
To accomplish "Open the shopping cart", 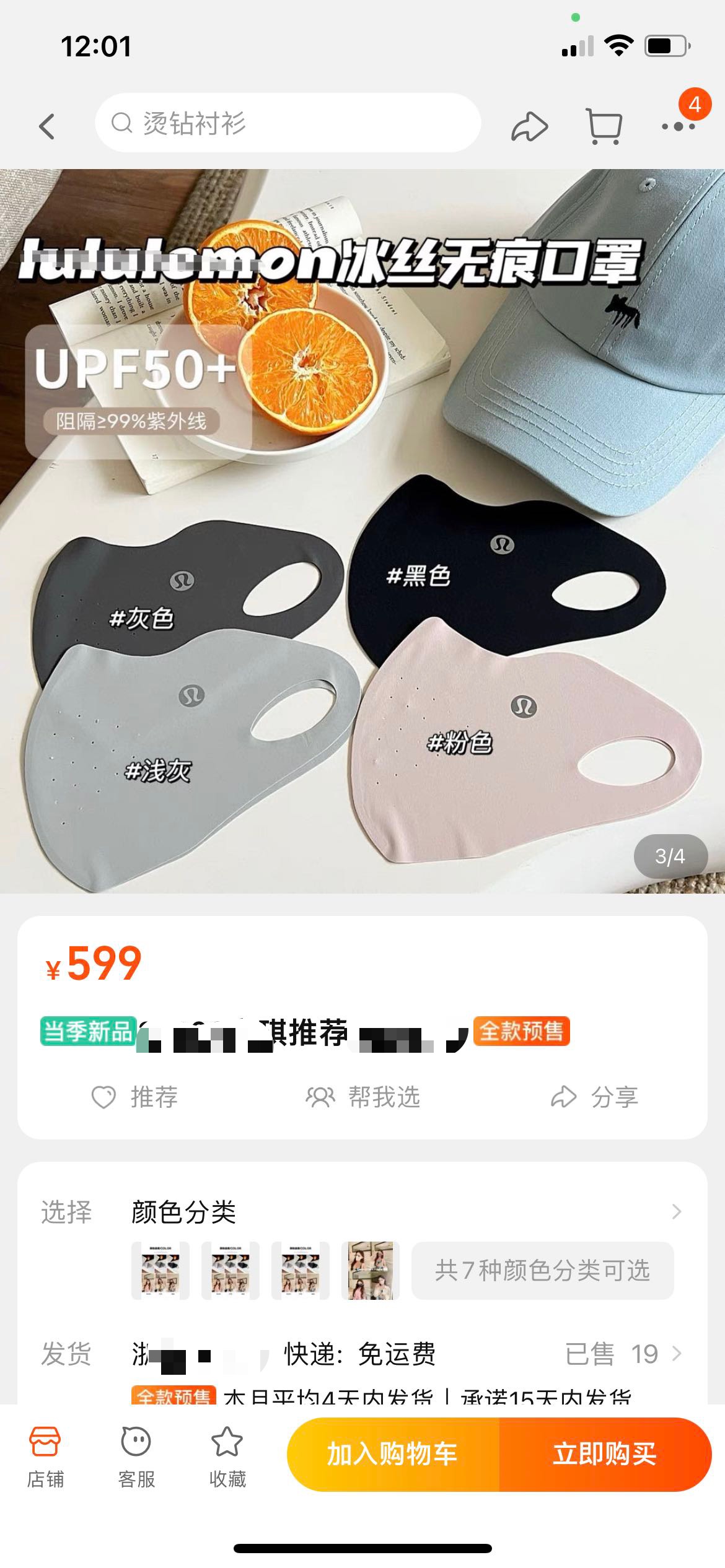I will 604,126.
